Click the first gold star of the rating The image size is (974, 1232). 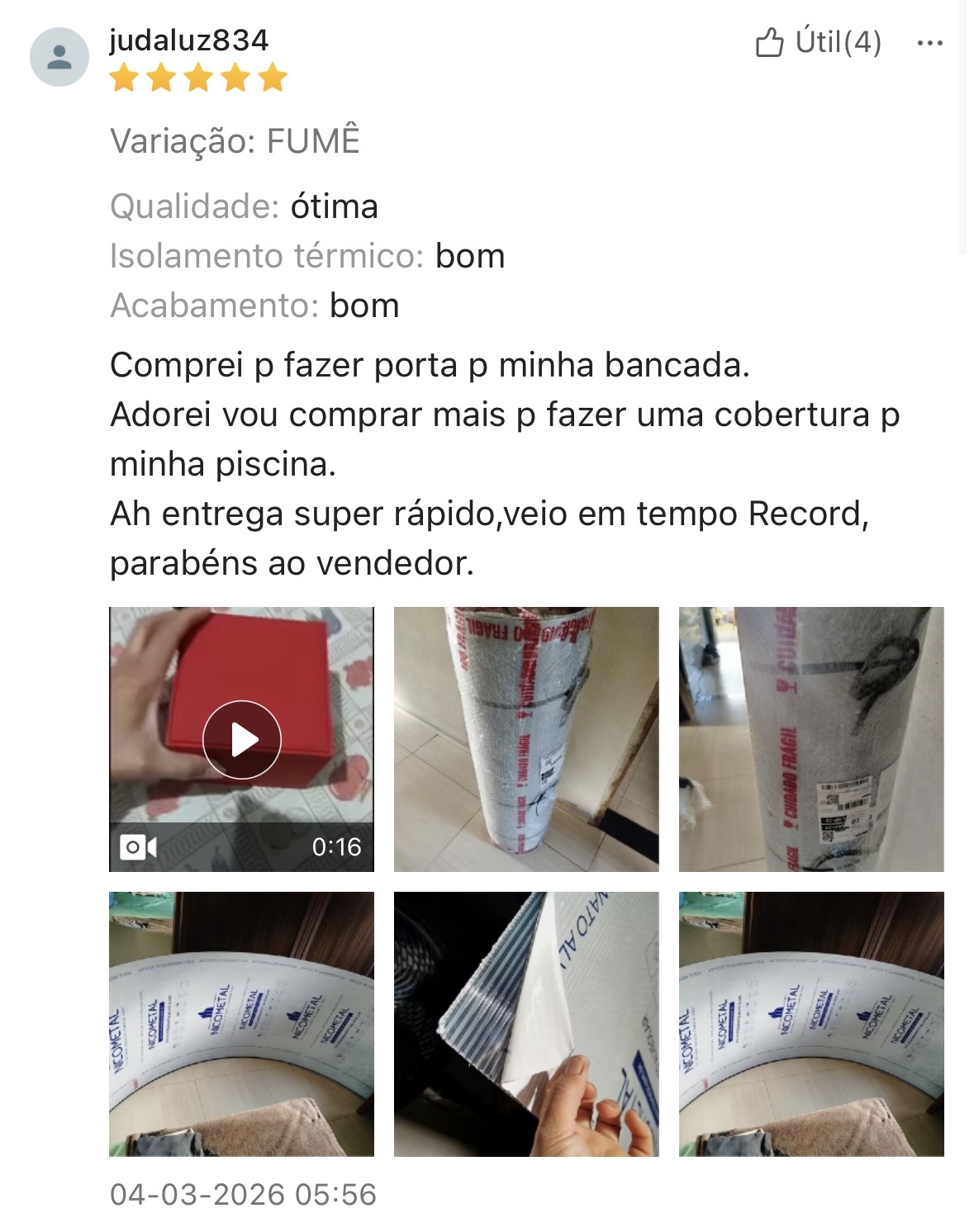(125, 79)
